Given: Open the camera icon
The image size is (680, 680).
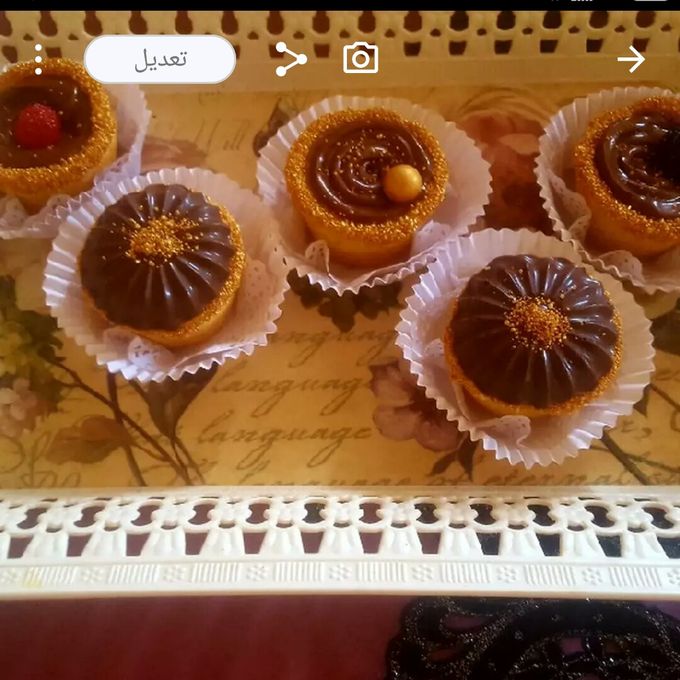Looking at the screenshot, I should click(361, 59).
